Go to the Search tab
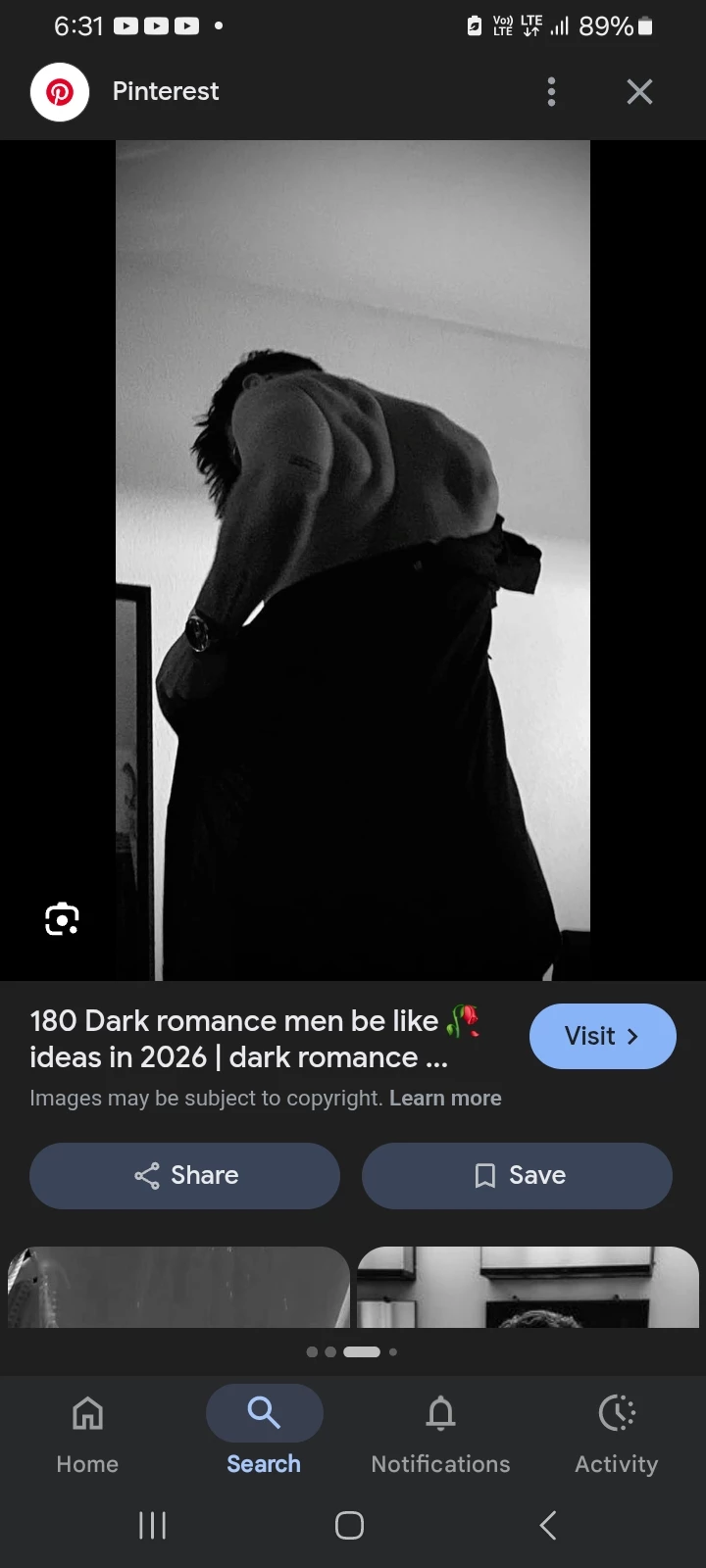The image size is (706, 1568). click(264, 1432)
